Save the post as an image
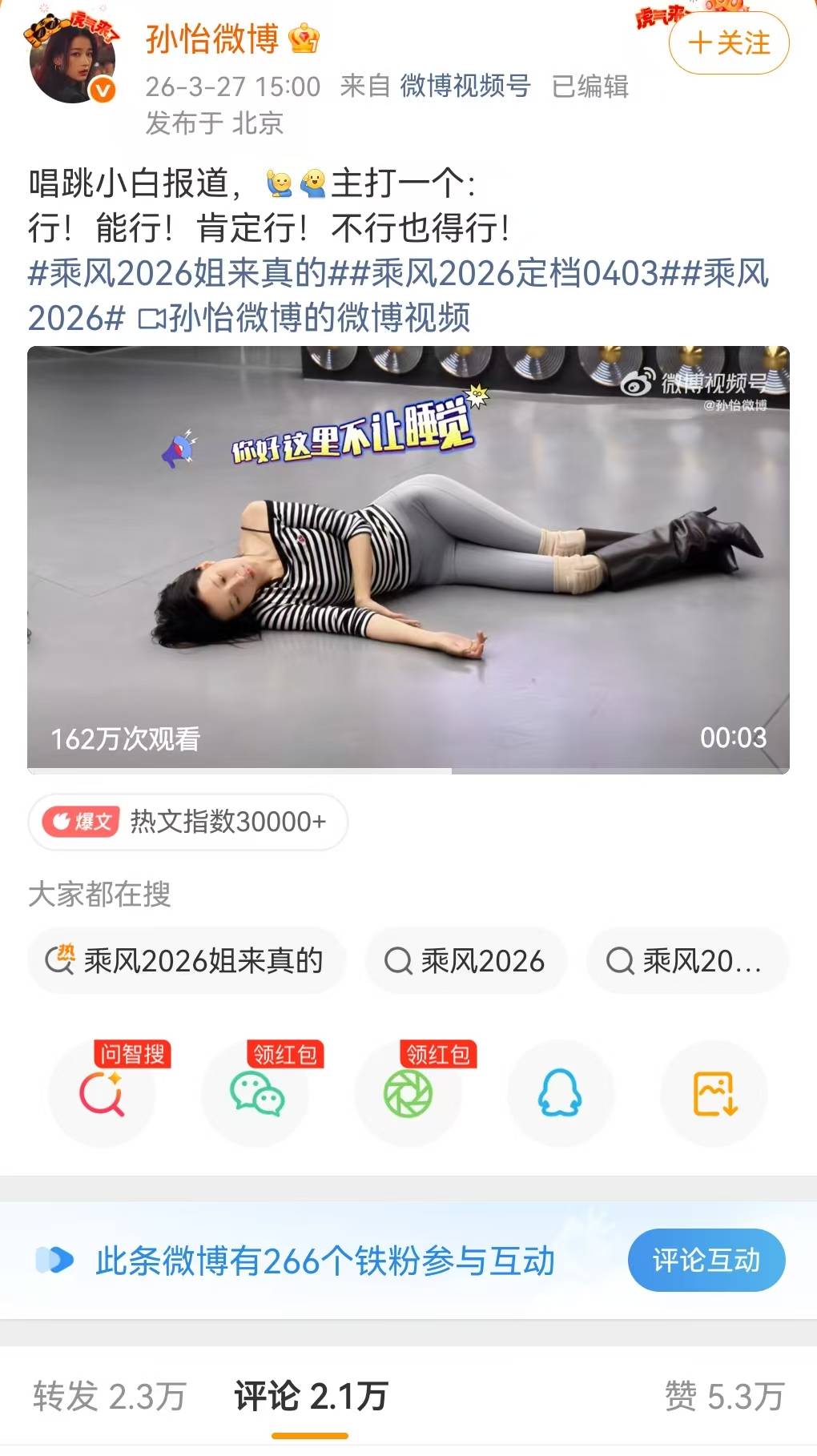 [714, 1093]
